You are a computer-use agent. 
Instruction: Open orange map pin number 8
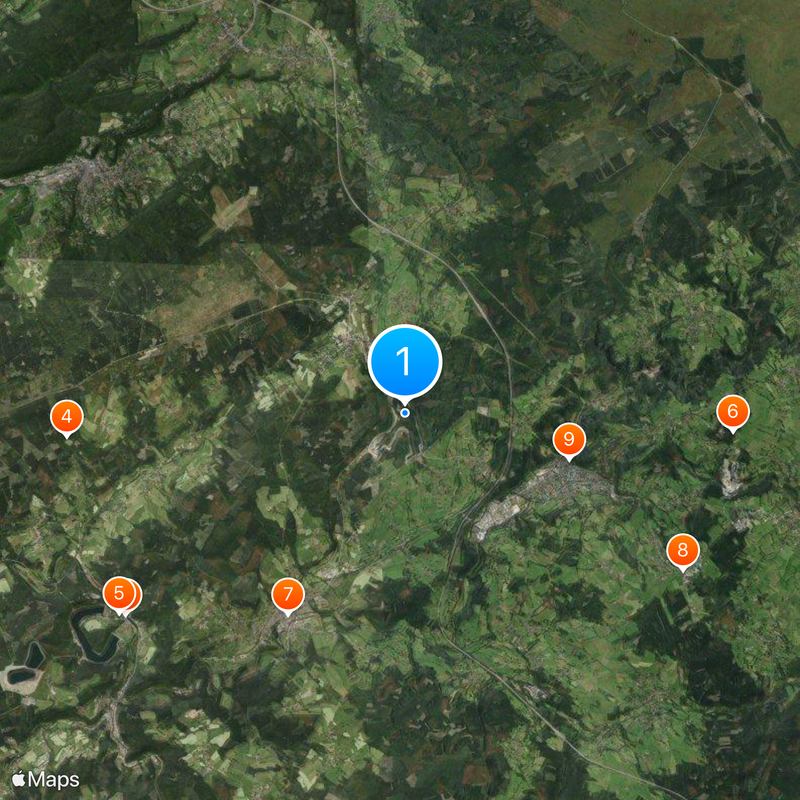[683, 549]
